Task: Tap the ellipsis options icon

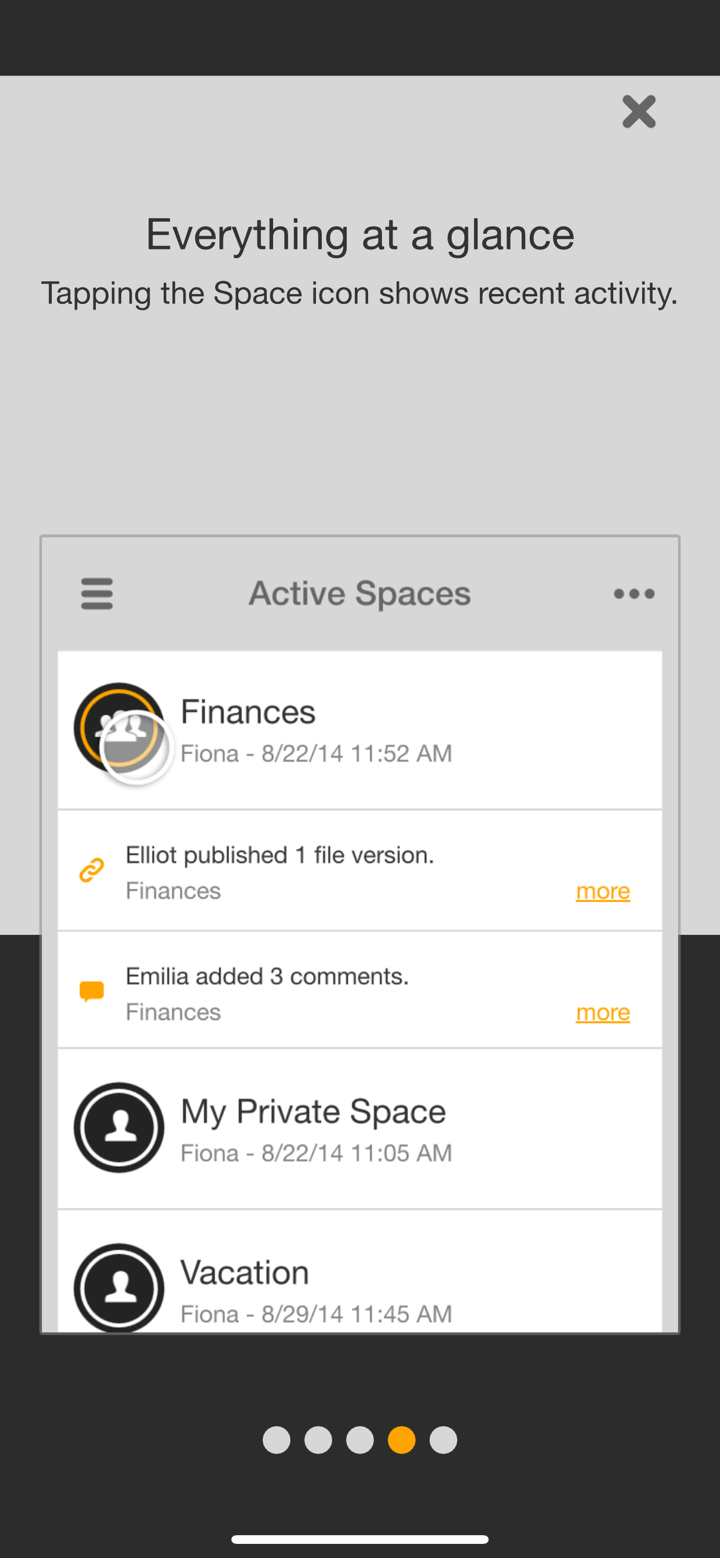Action: 634,593
